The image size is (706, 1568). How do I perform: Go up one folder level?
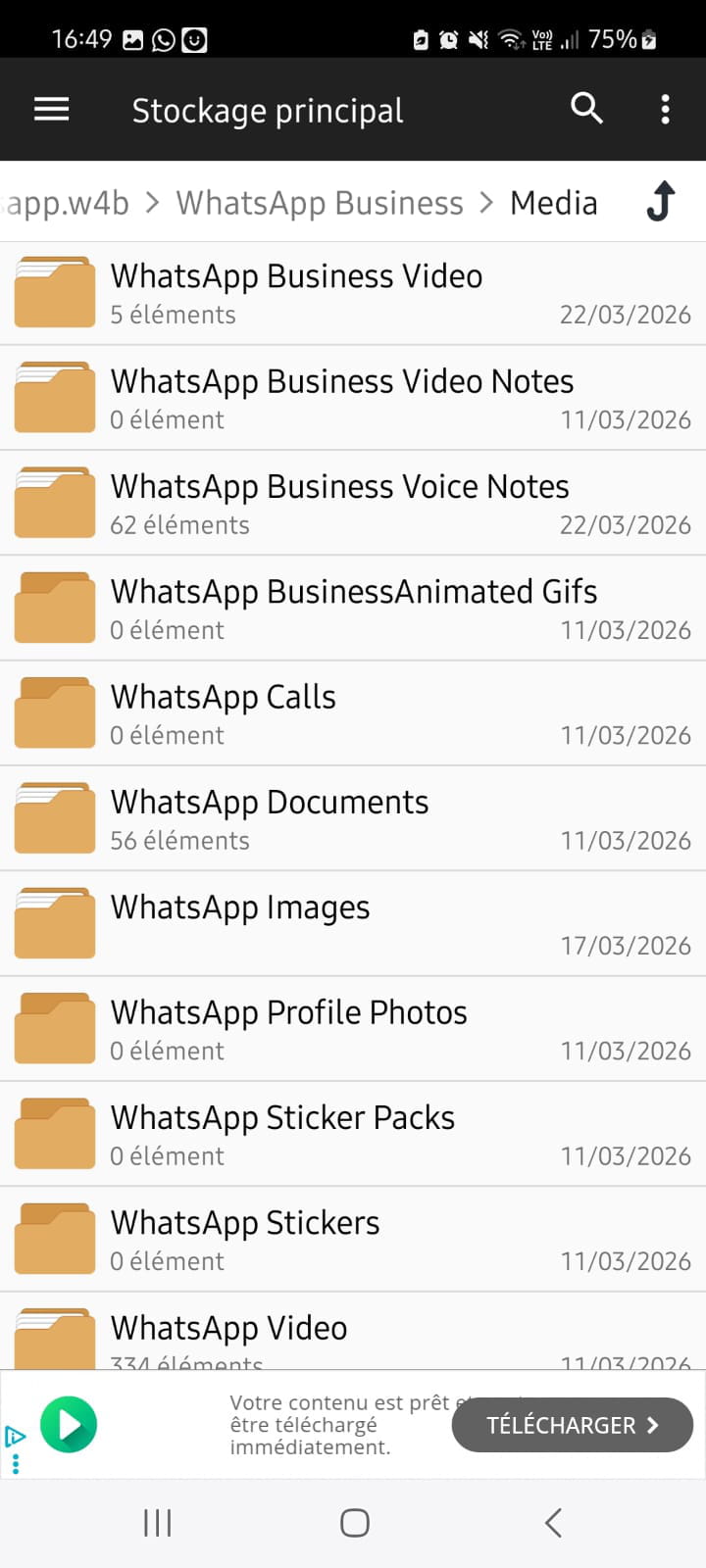click(x=661, y=202)
